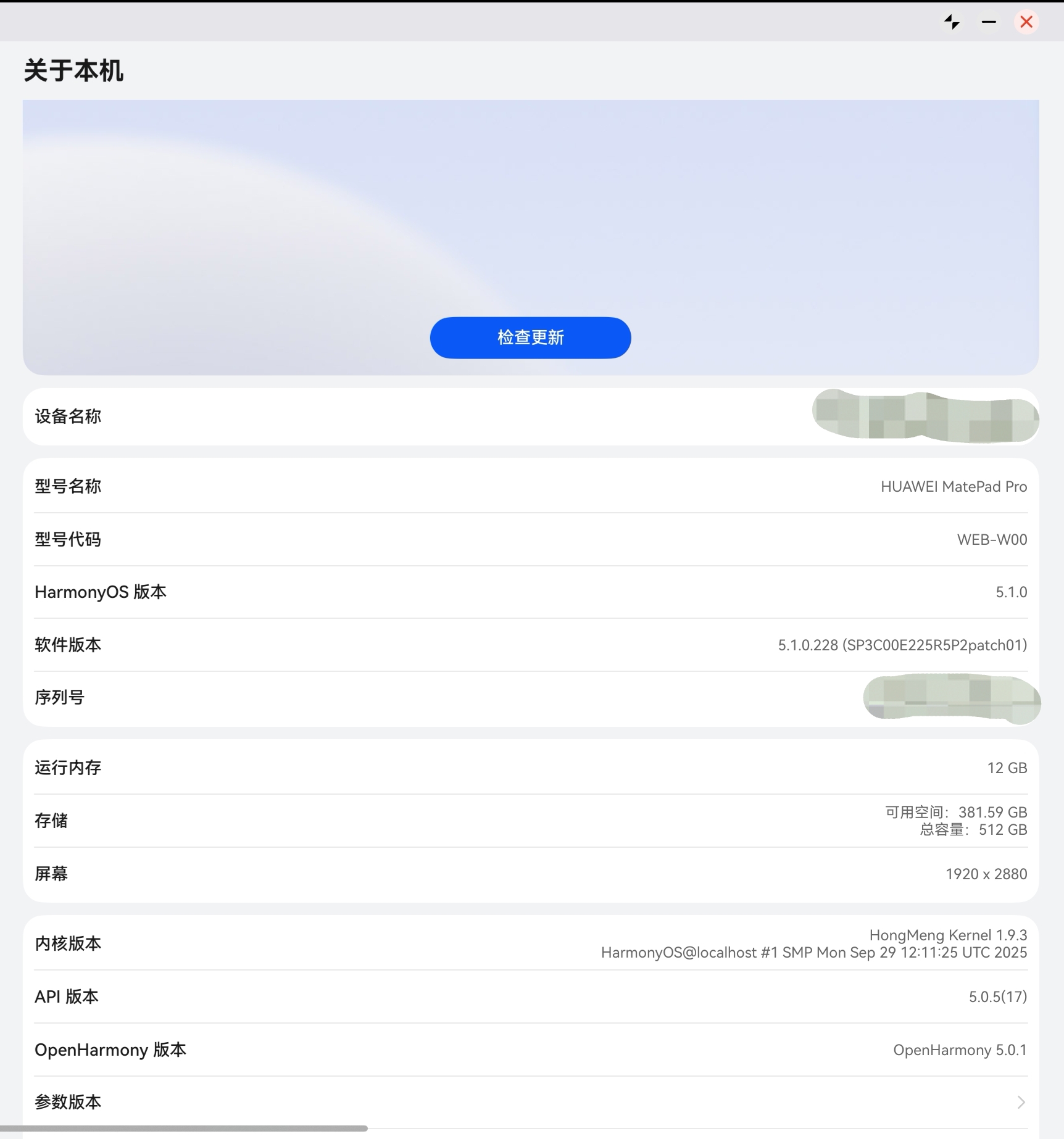This screenshot has height=1139, width=1064.
Task: Open the 参数版本 details row
Action: point(531,1102)
